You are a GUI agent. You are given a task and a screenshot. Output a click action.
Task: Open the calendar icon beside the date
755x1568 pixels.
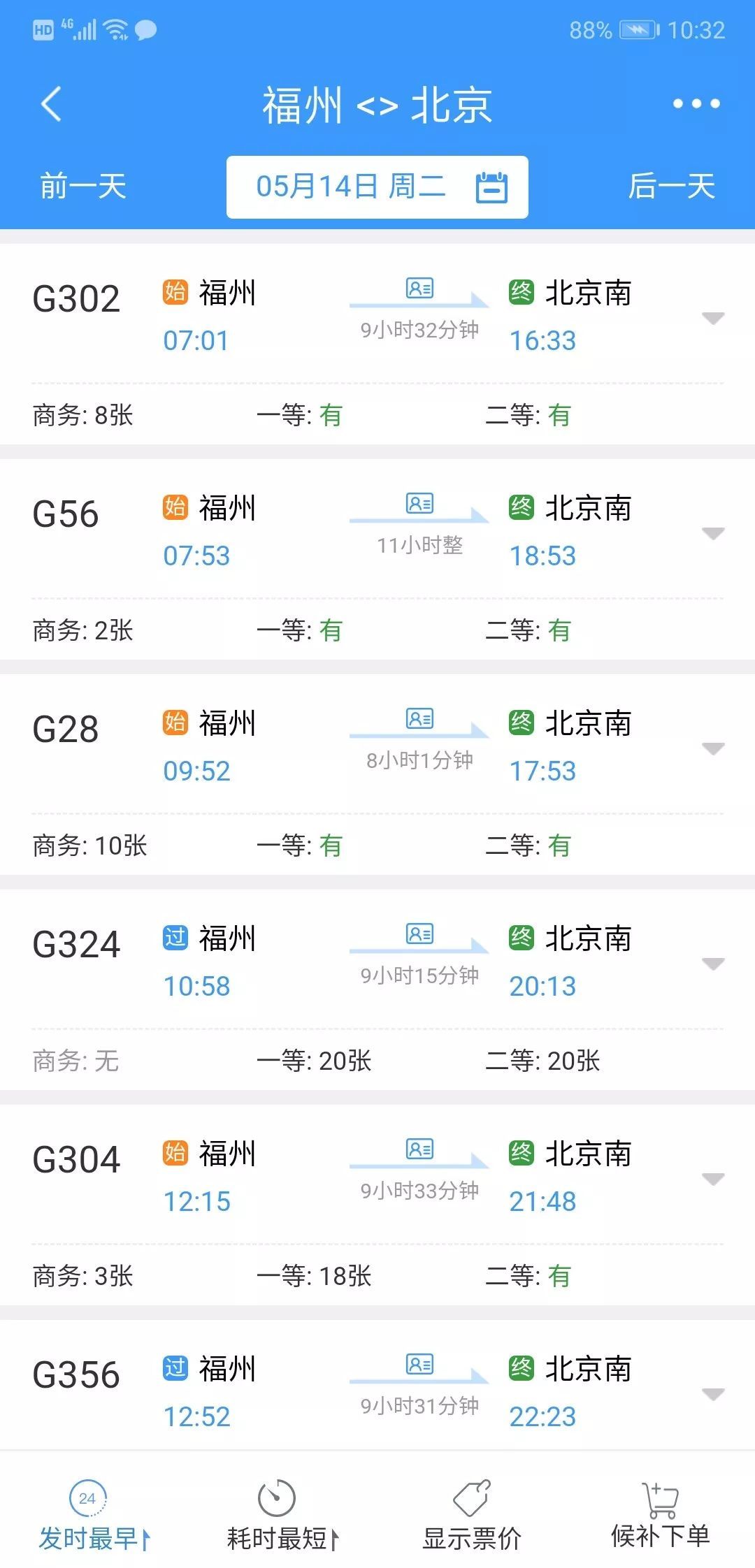491,186
